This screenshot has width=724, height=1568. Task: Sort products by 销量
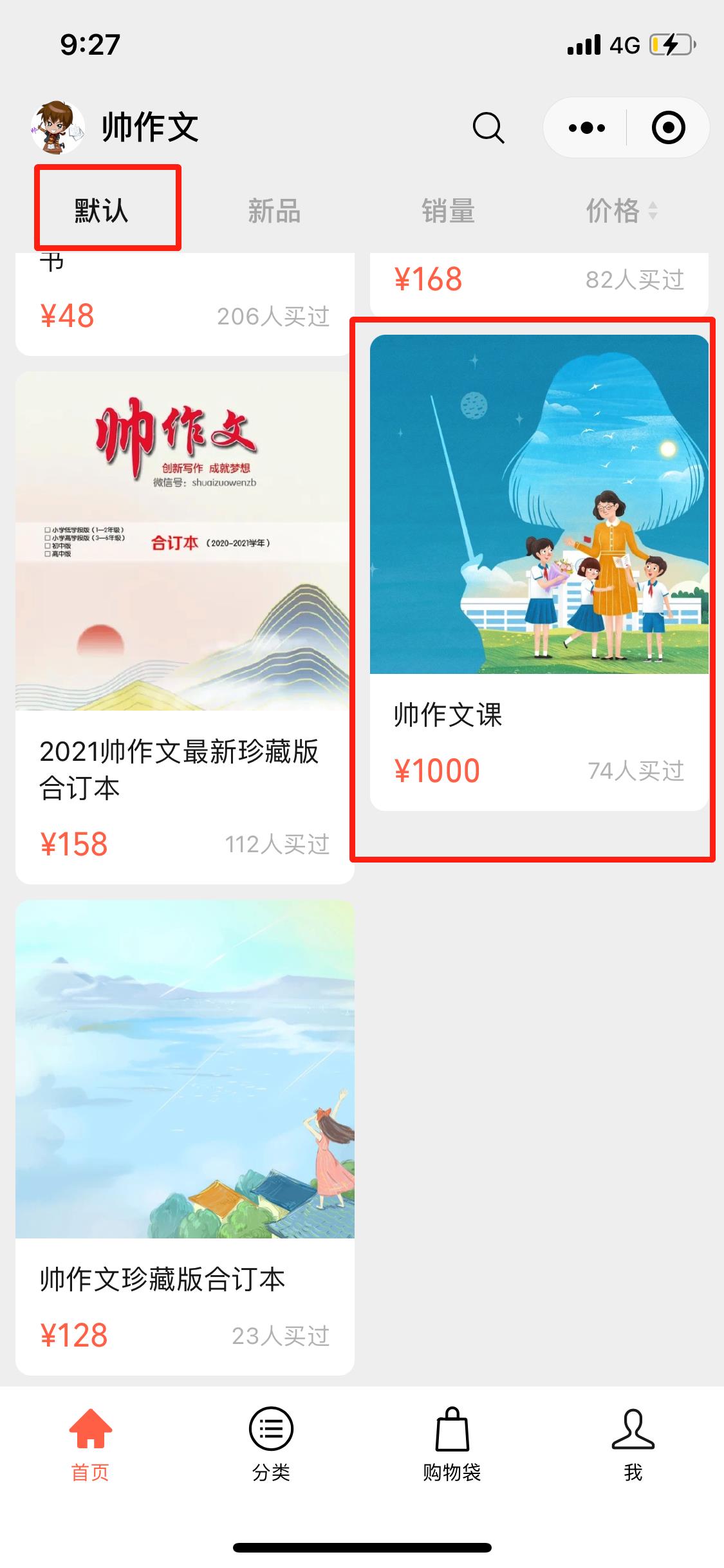pyautogui.click(x=448, y=210)
